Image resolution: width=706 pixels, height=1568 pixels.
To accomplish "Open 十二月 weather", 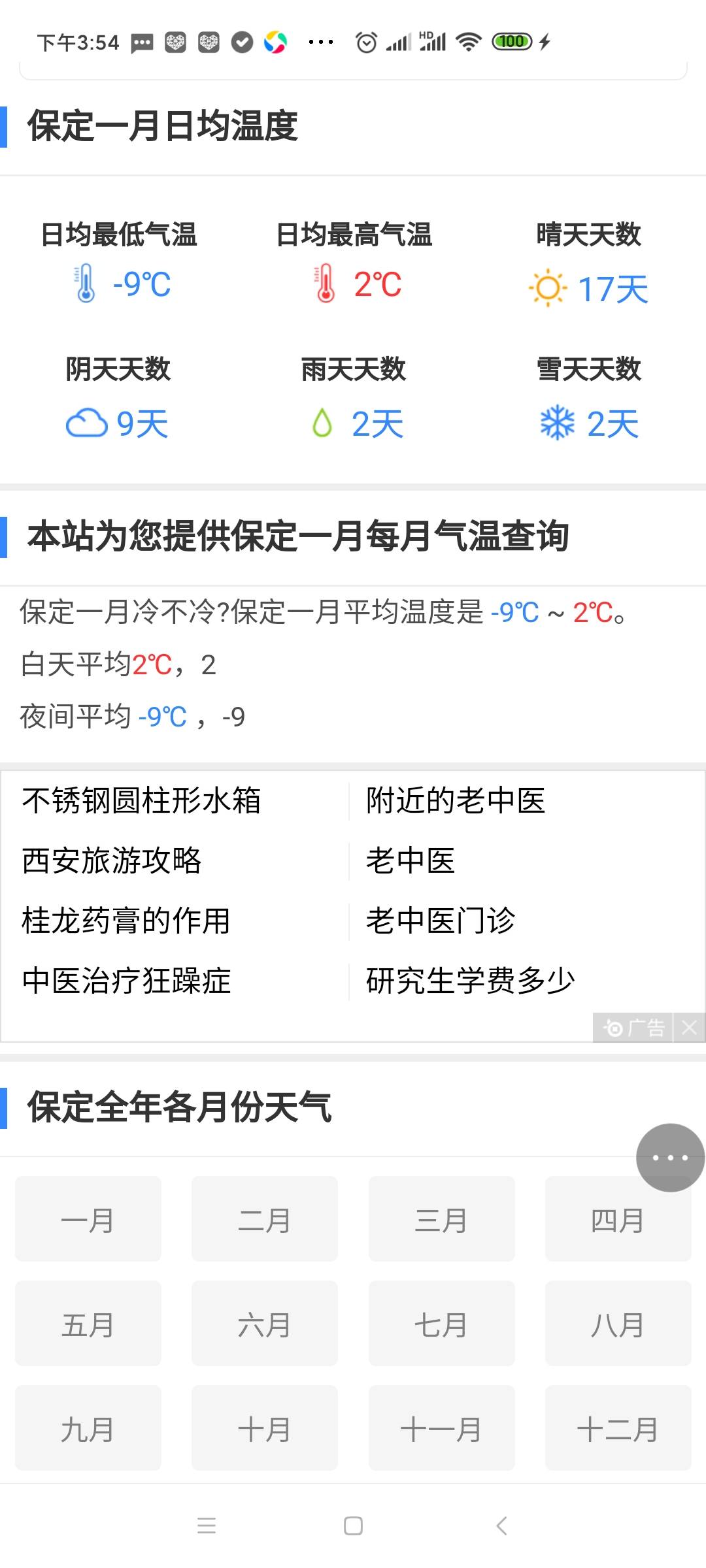I will tap(618, 1428).
